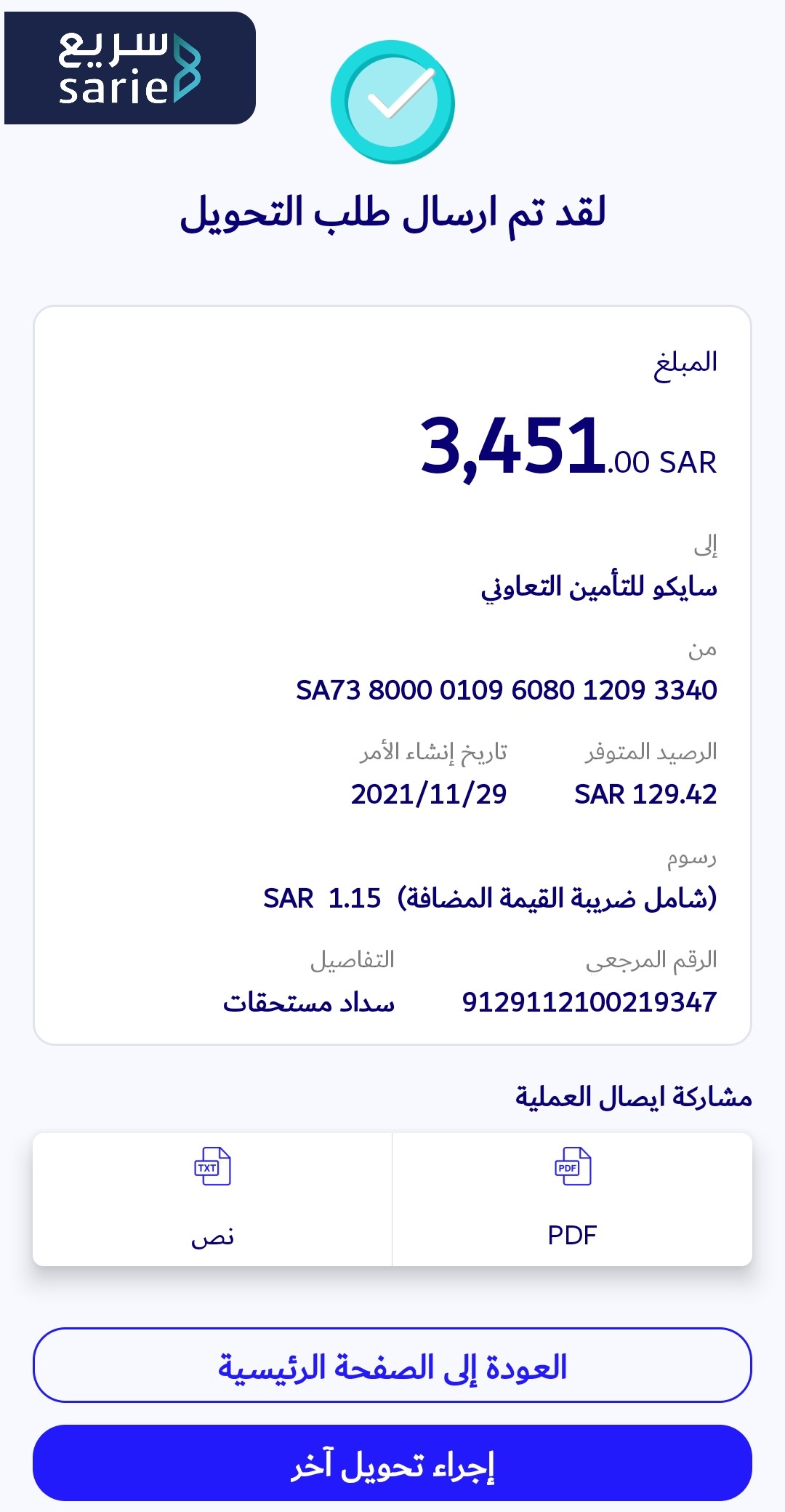Share the receipt as PDF
The width and height of the screenshot is (785, 1512).
572,1199
